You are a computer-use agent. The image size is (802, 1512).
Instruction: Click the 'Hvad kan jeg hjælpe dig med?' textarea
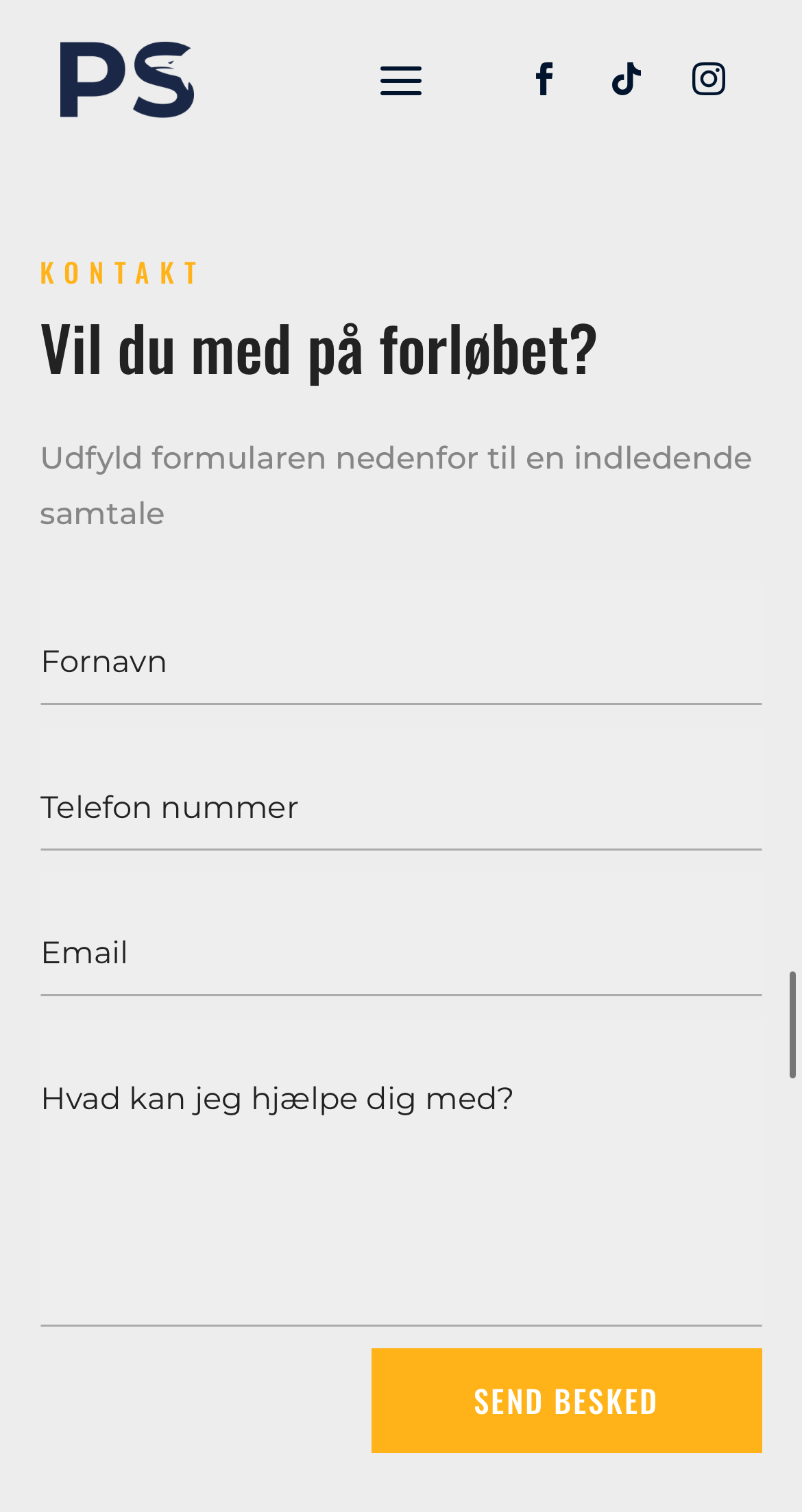[401, 1165]
